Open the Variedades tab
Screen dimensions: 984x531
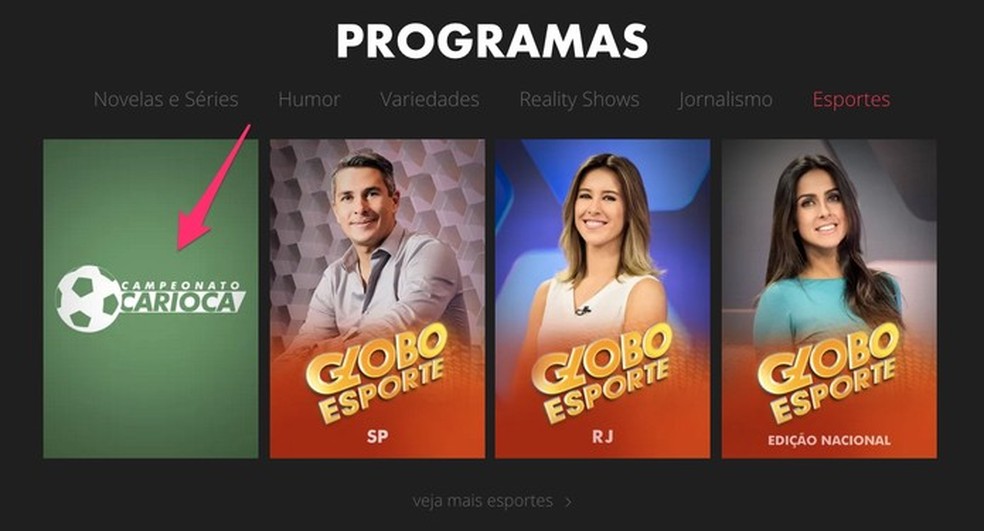[x=429, y=100]
